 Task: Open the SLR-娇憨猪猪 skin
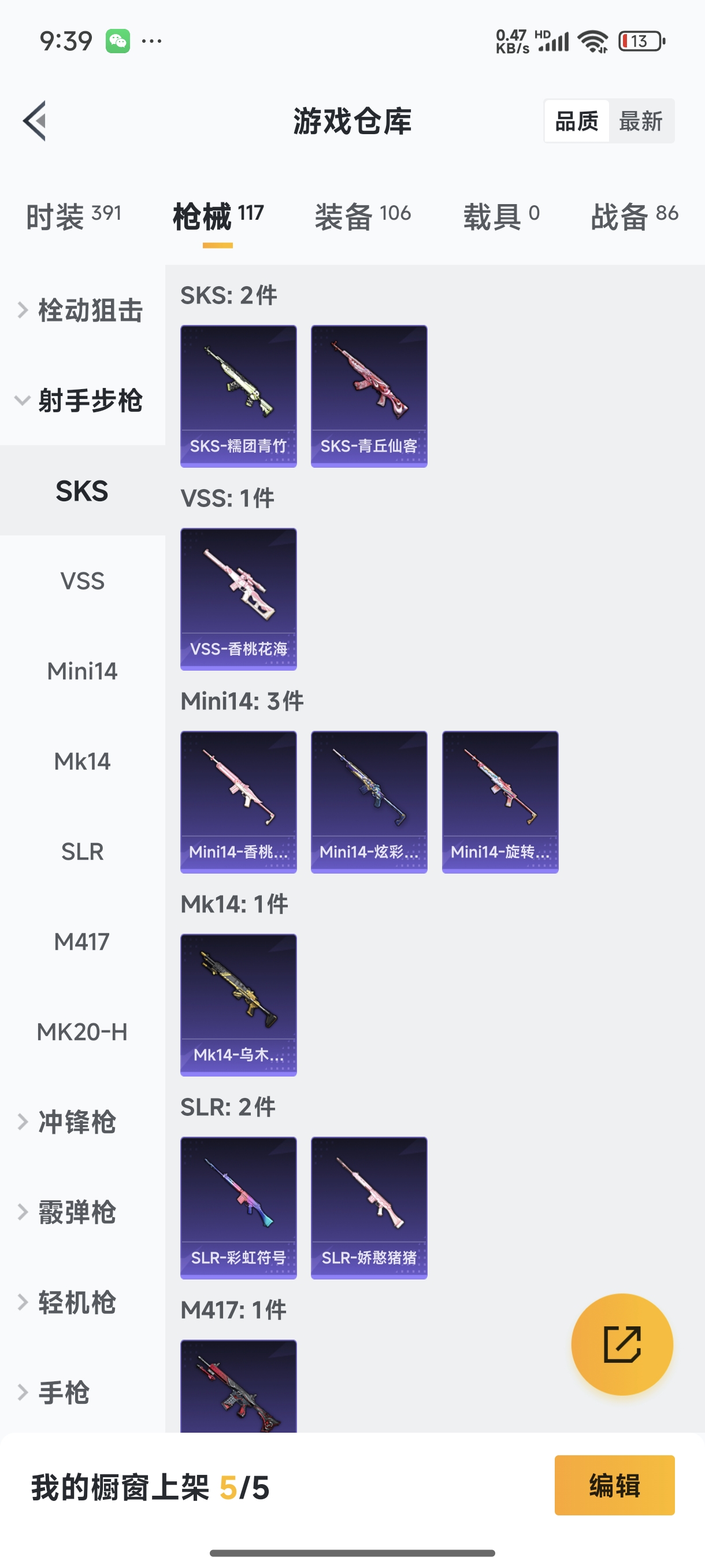(369, 1208)
